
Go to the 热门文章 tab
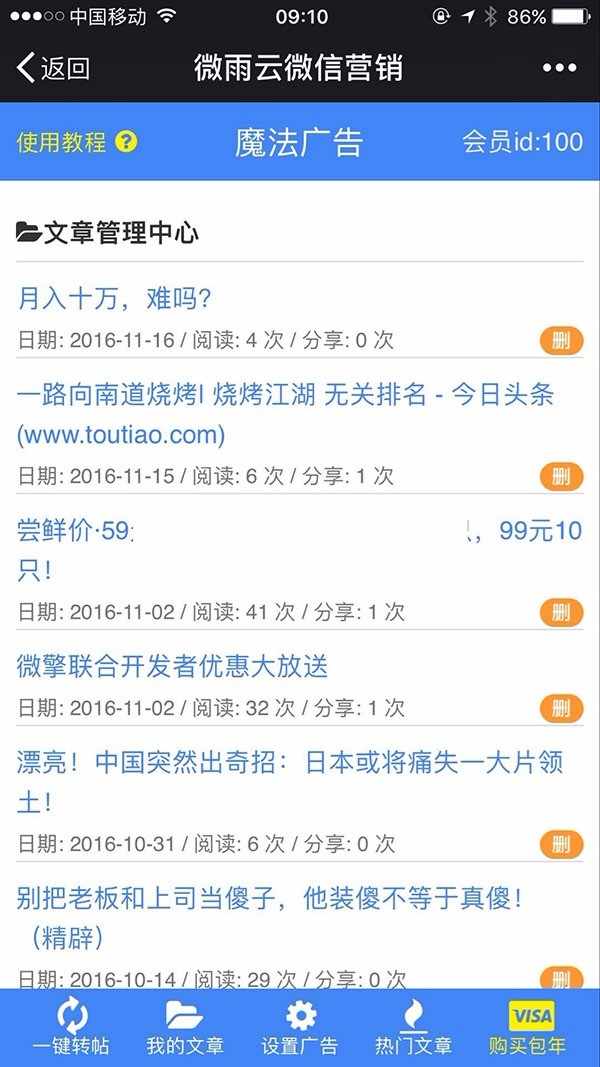413,1028
